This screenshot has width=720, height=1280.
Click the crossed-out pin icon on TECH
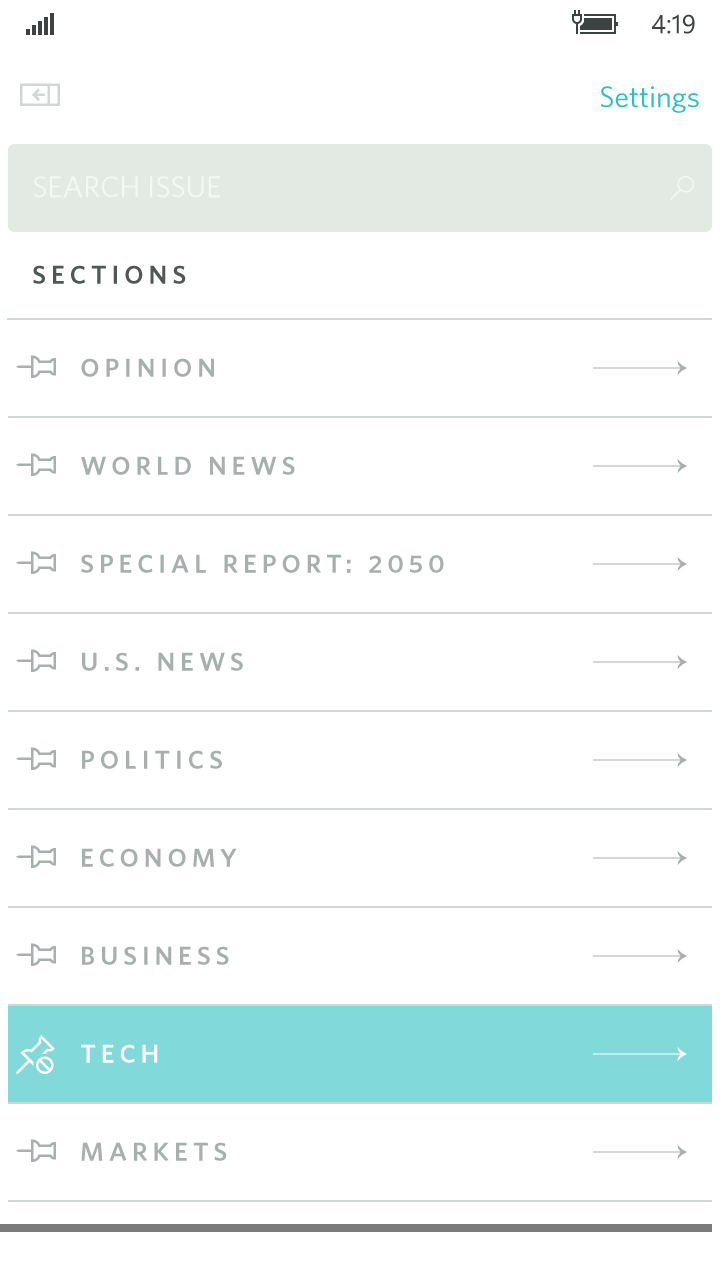[x=37, y=1053]
